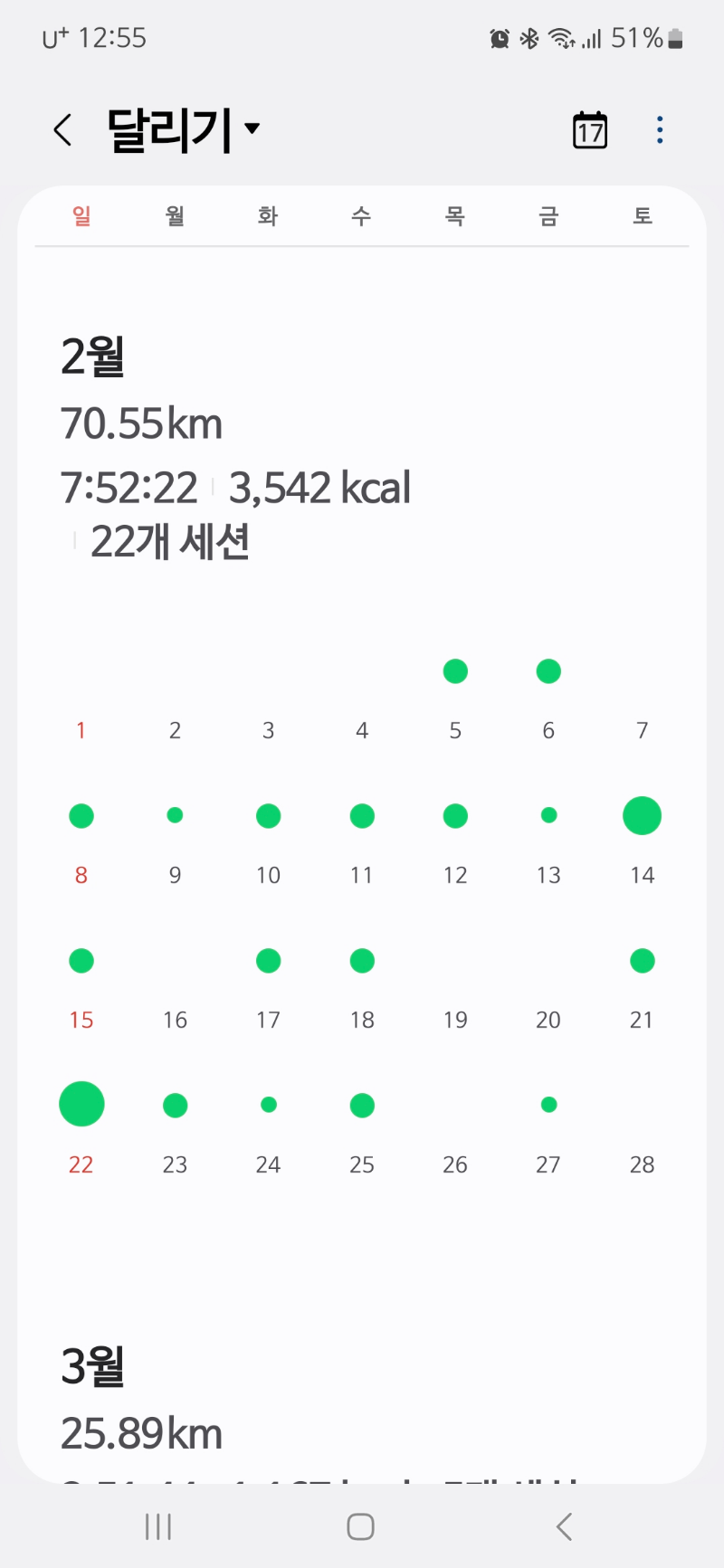Screen dimensions: 724x1568
Task: View the February 8 workout
Action: [81, 816]
